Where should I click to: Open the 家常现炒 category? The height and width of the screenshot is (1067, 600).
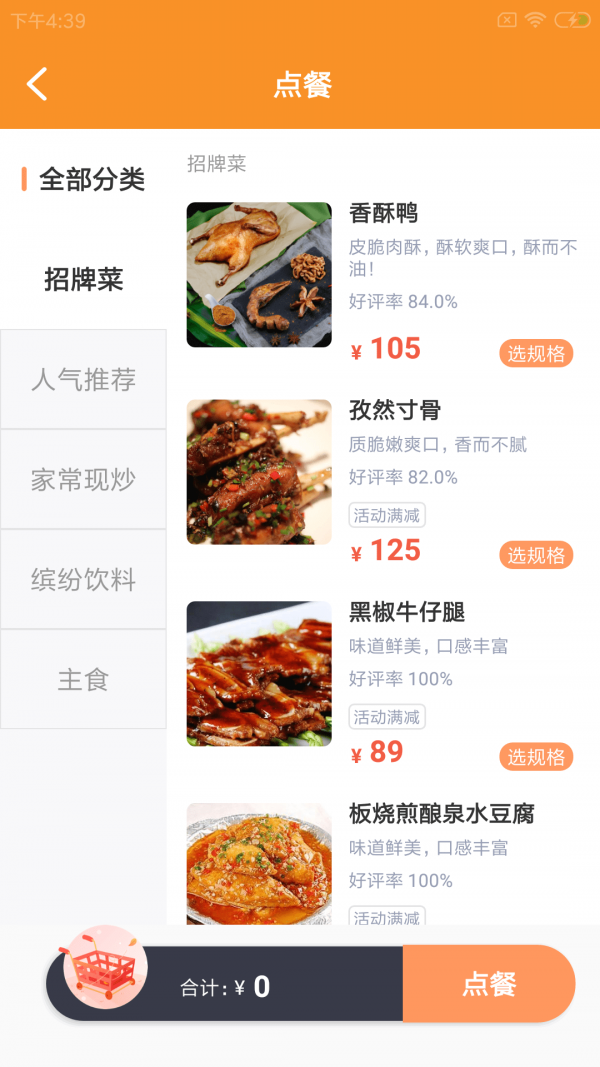coord(84,480)
